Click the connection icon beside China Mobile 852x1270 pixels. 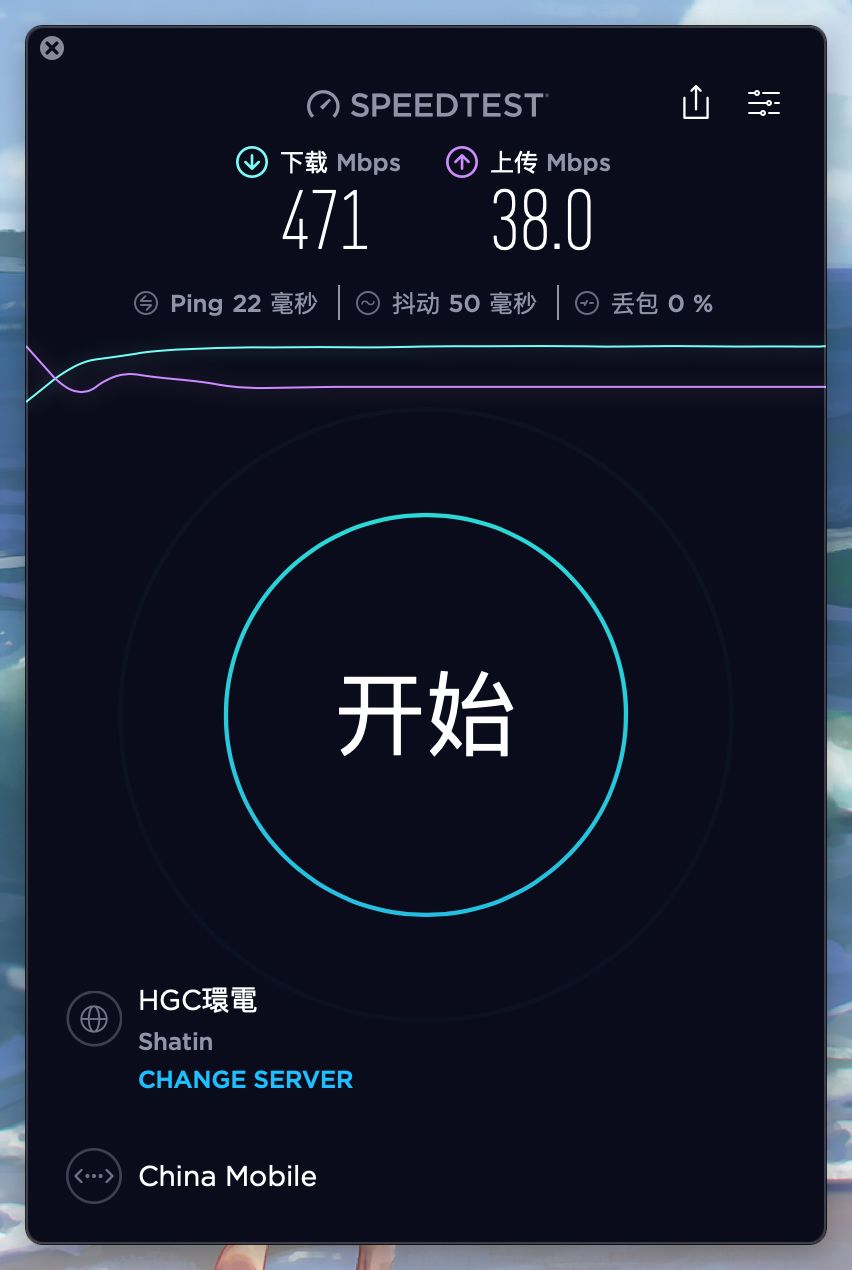pos(93,1176)
